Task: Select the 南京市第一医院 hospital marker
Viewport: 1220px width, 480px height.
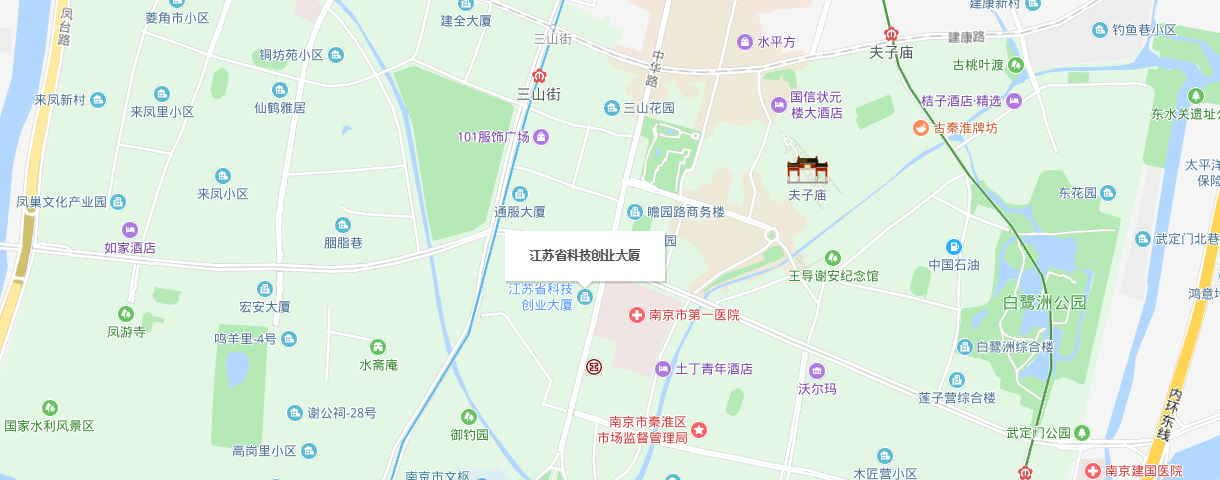Action: tap(636, 315)
